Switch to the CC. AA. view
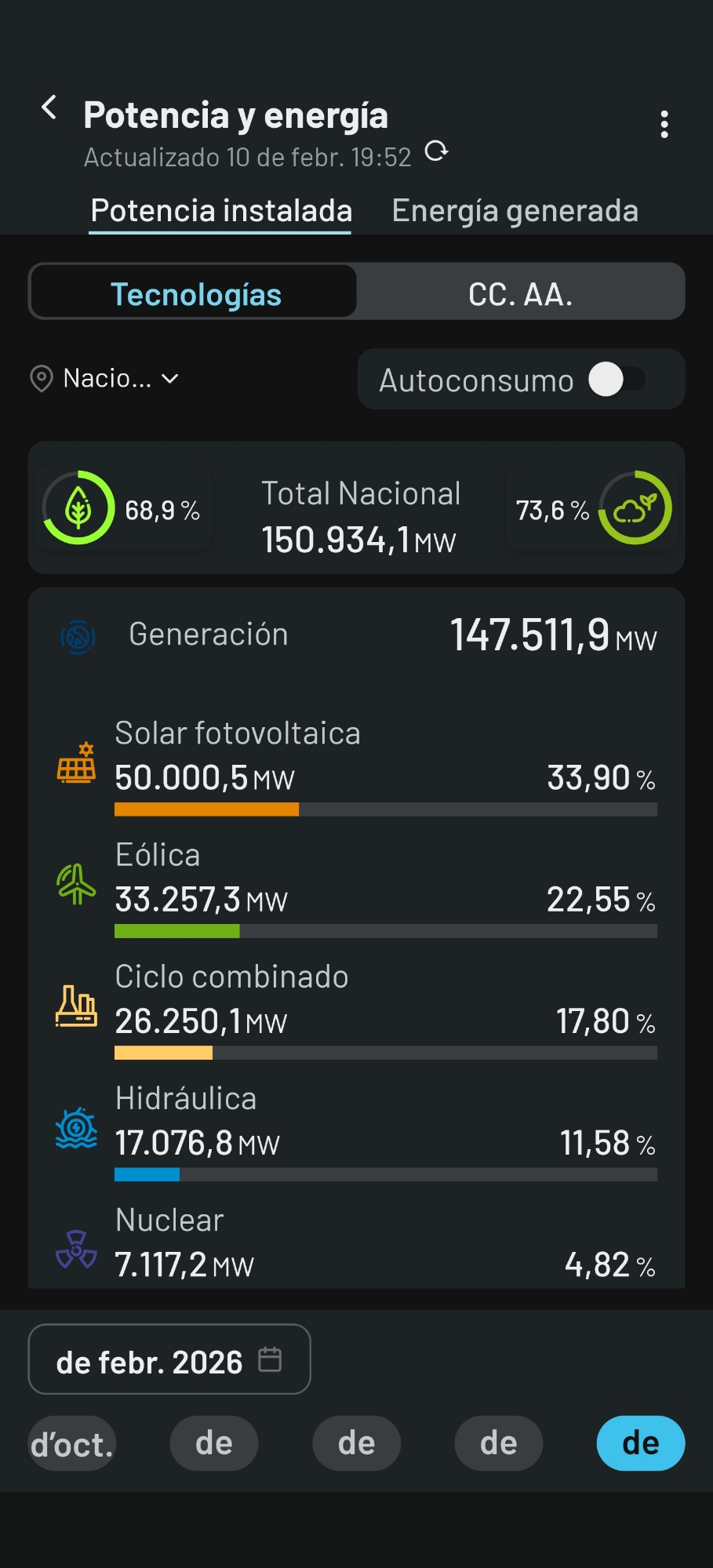 pos(520,294)
